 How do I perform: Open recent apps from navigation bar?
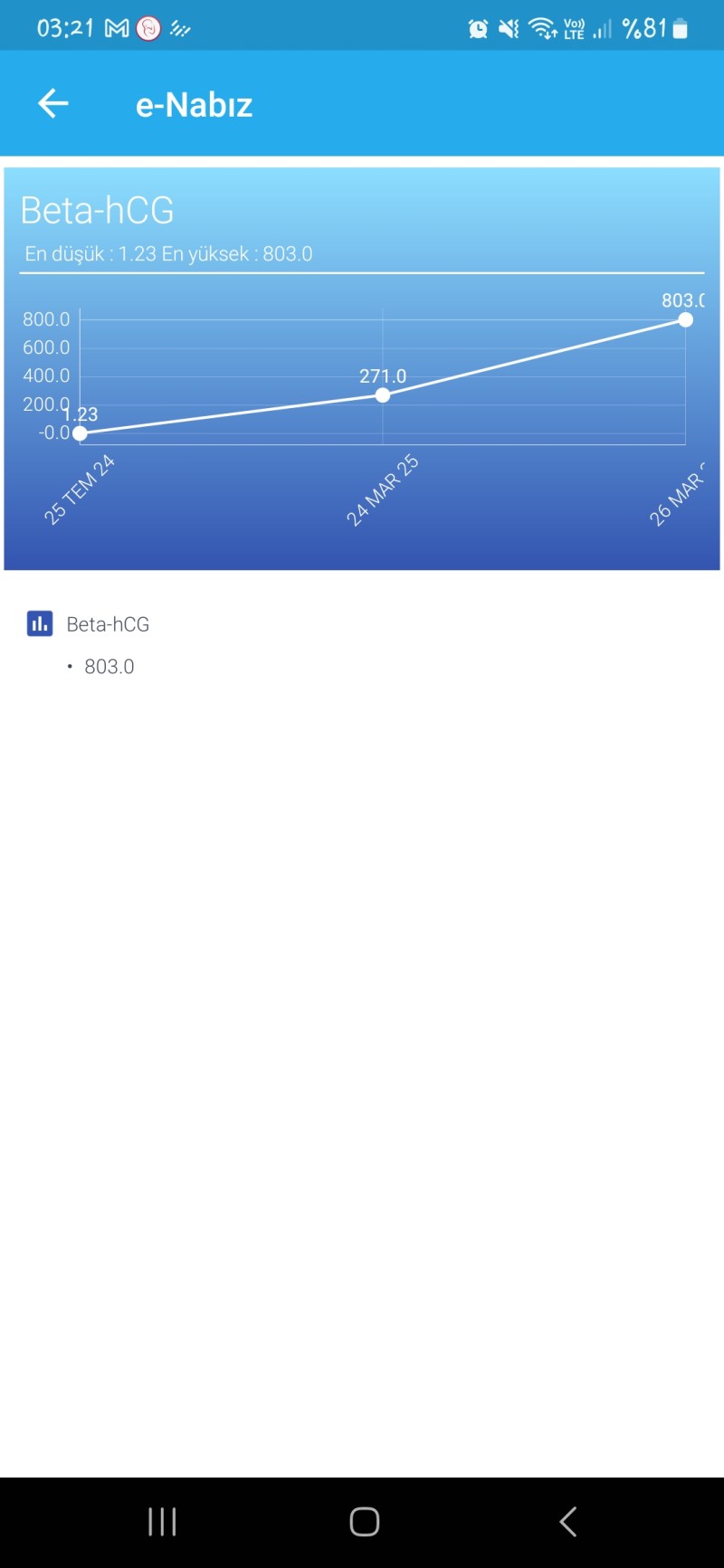pos(162,1522)
